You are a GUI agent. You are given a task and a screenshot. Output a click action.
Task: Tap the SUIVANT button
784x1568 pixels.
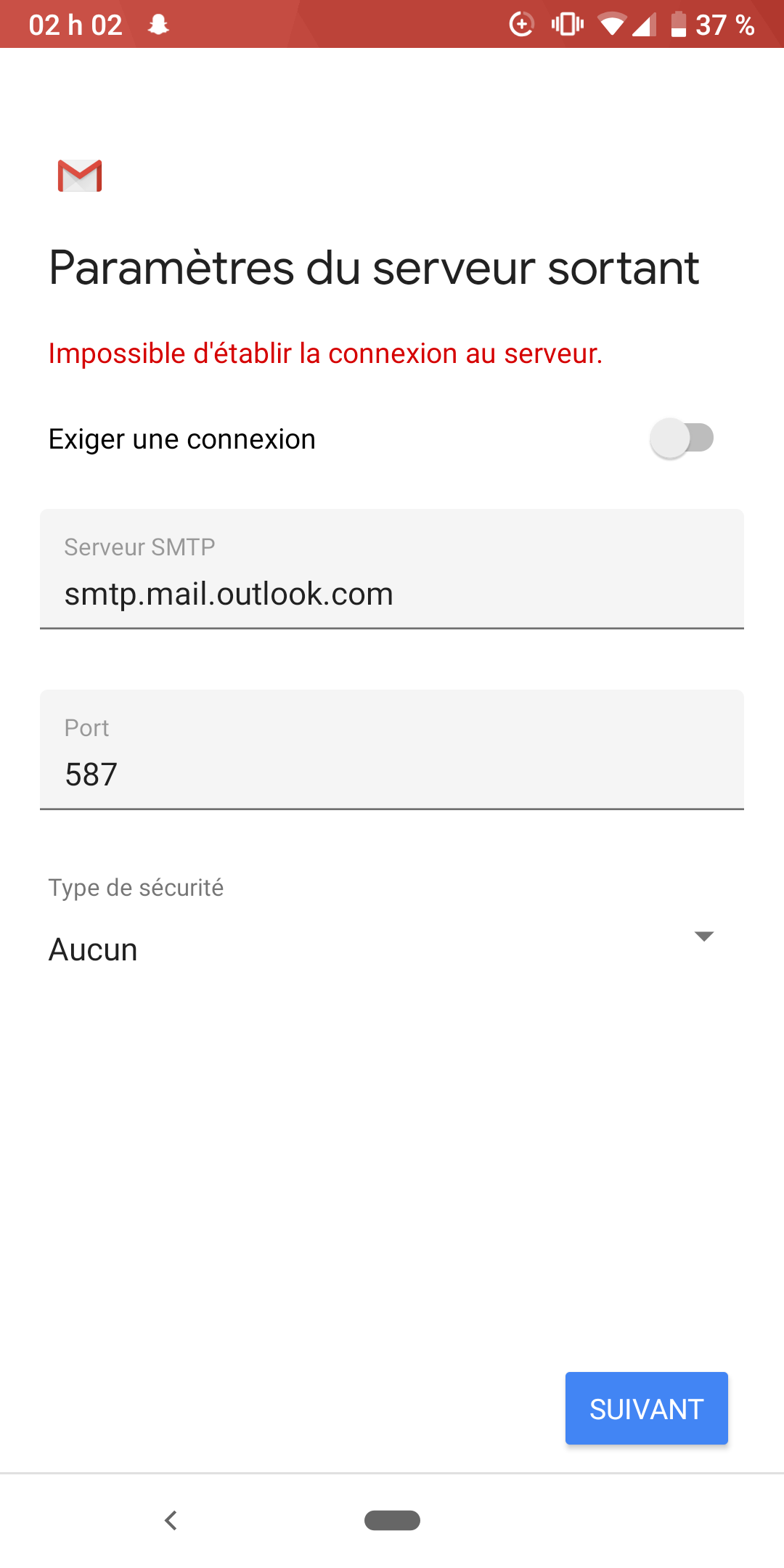646,1408
